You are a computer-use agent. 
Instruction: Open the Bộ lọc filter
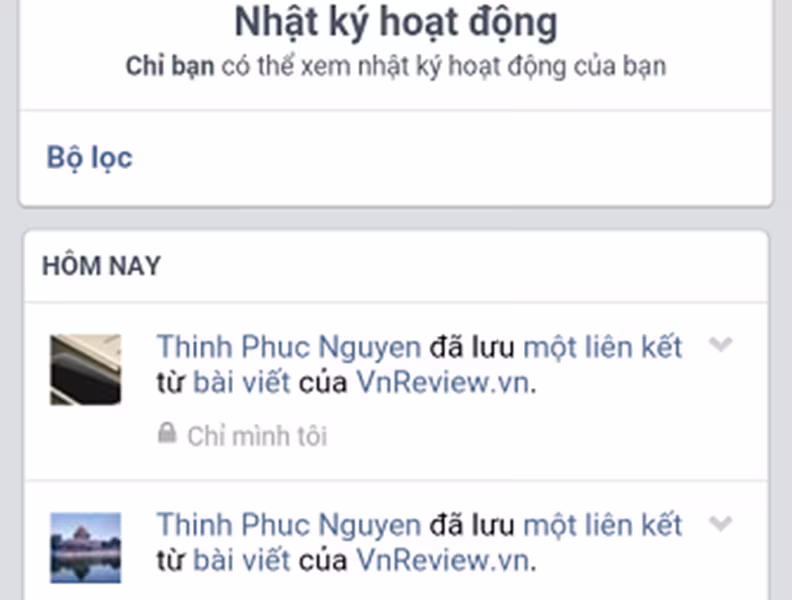coord(89,158)
